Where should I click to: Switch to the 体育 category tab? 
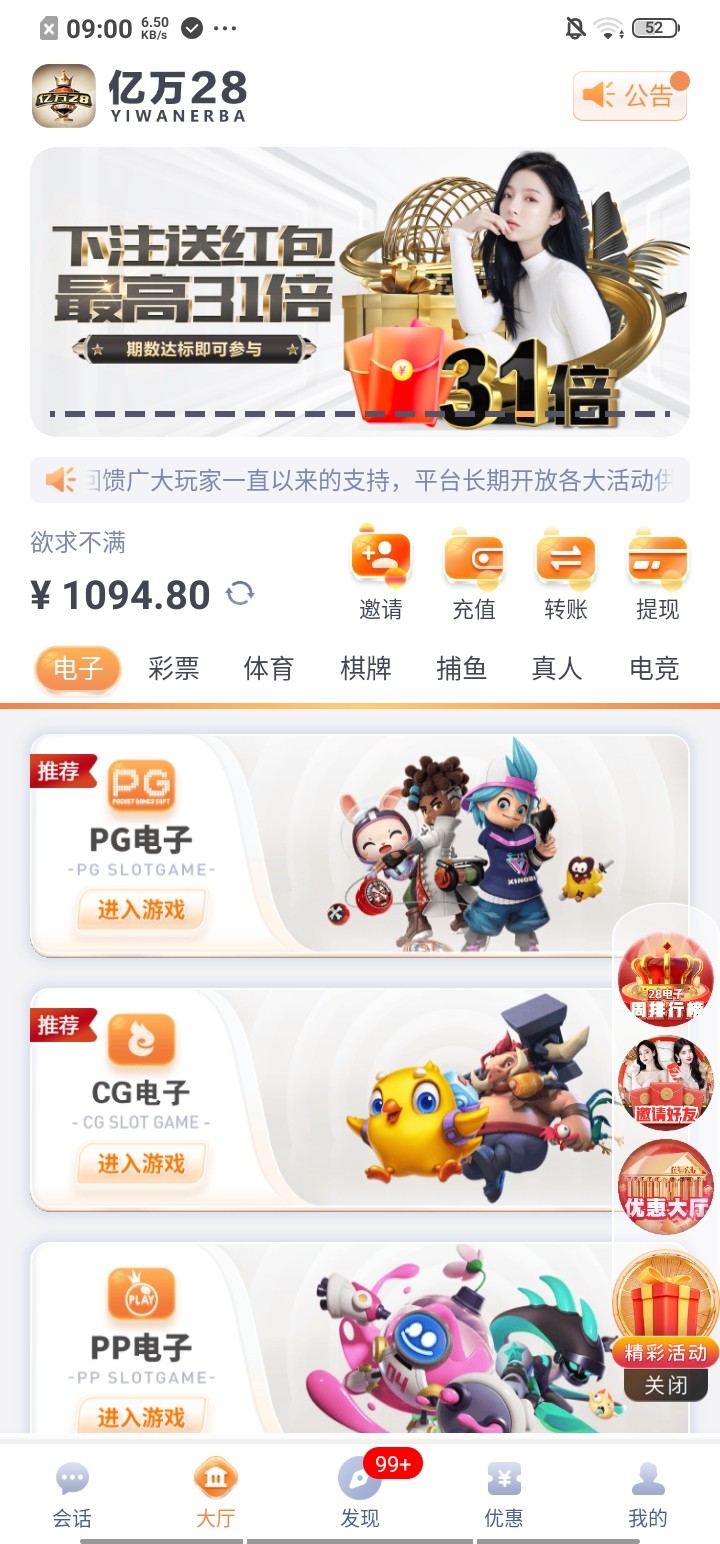269,668
